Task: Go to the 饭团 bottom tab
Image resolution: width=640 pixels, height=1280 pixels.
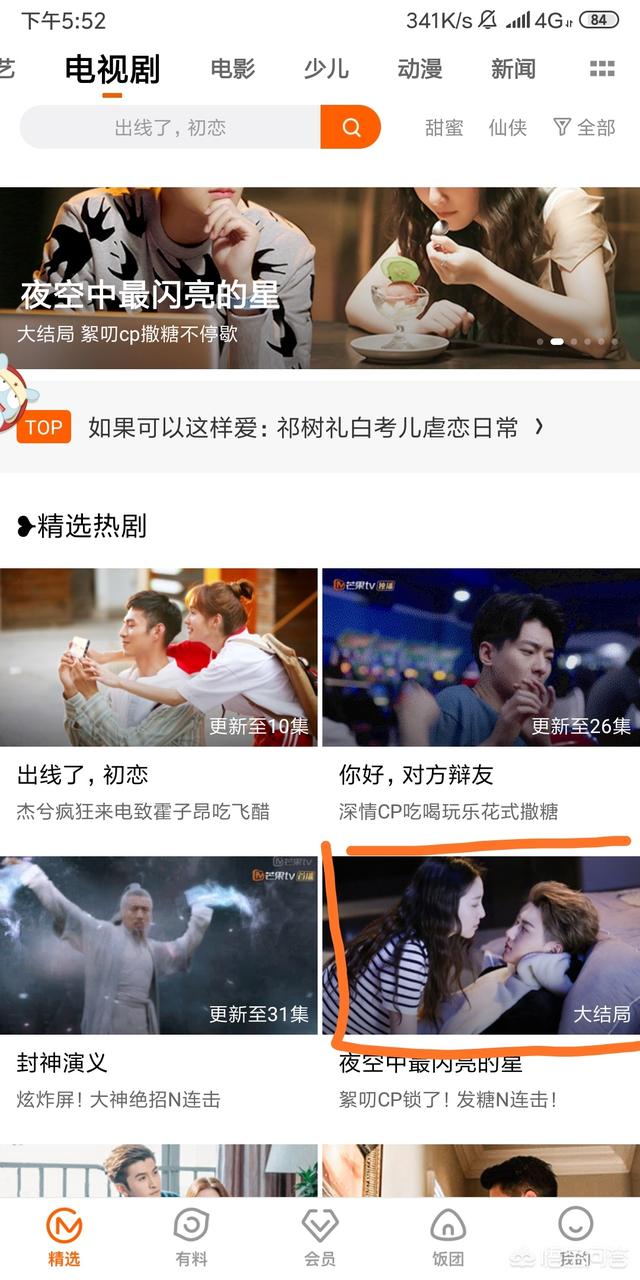Action: click(448, 1236)
